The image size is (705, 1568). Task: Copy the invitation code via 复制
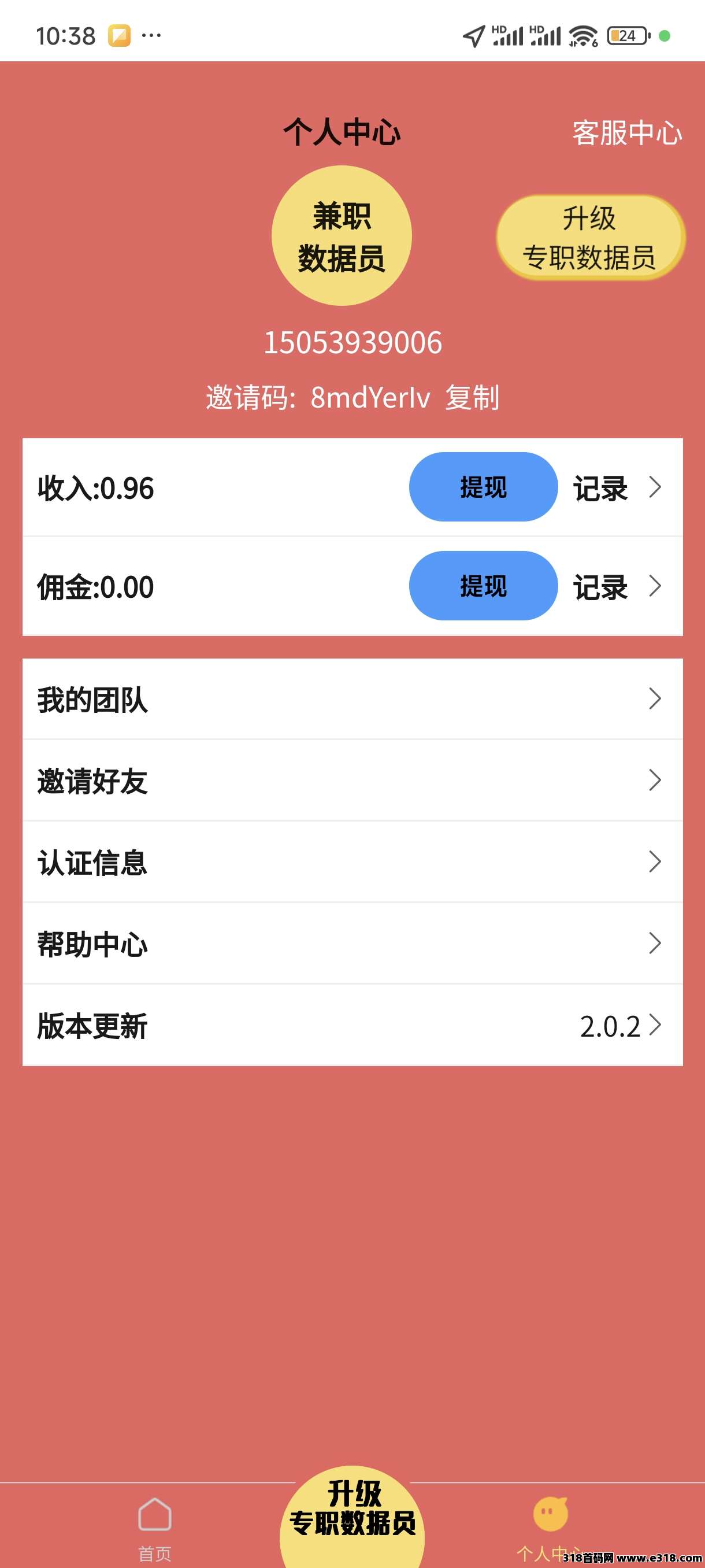[472, 397]
